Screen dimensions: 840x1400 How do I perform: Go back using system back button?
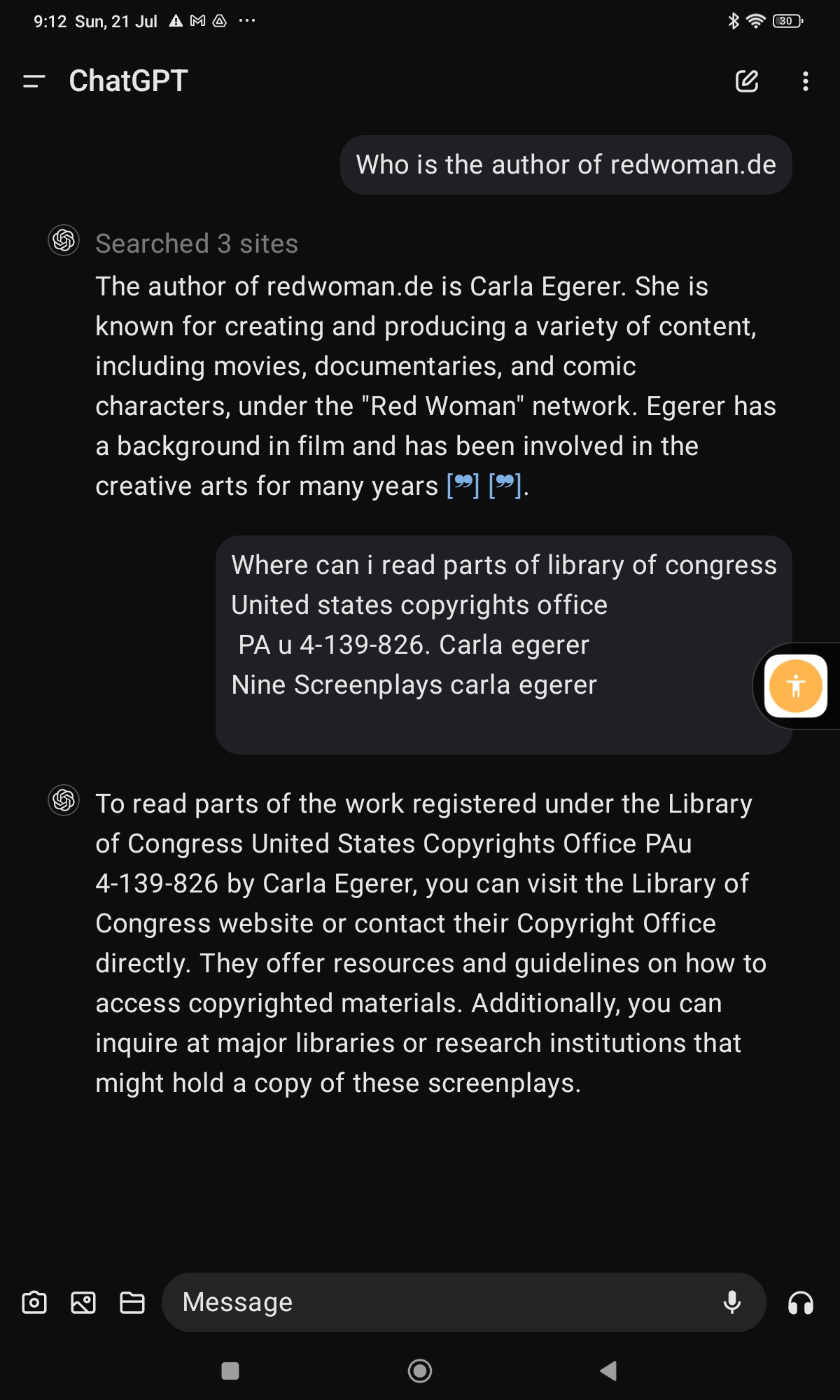point(608,1371)
